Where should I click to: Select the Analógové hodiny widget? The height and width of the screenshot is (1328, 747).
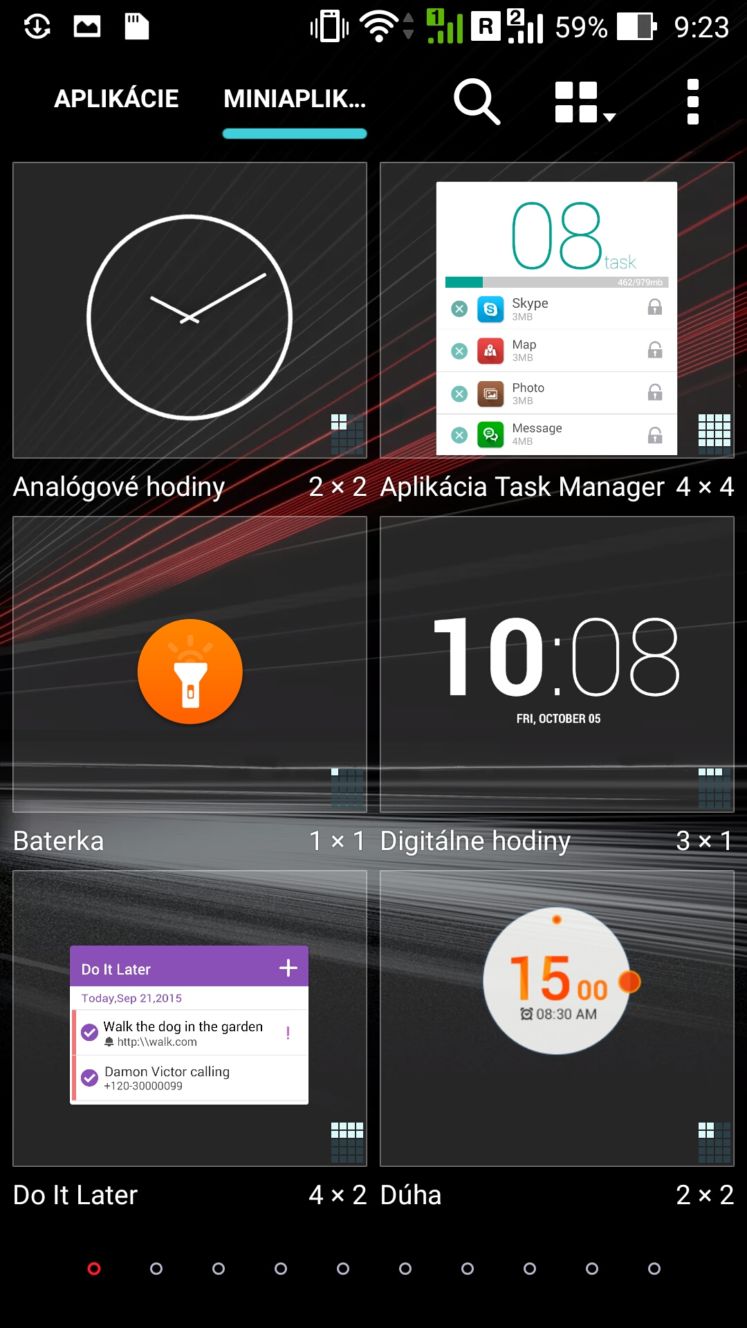coord(189,310)
